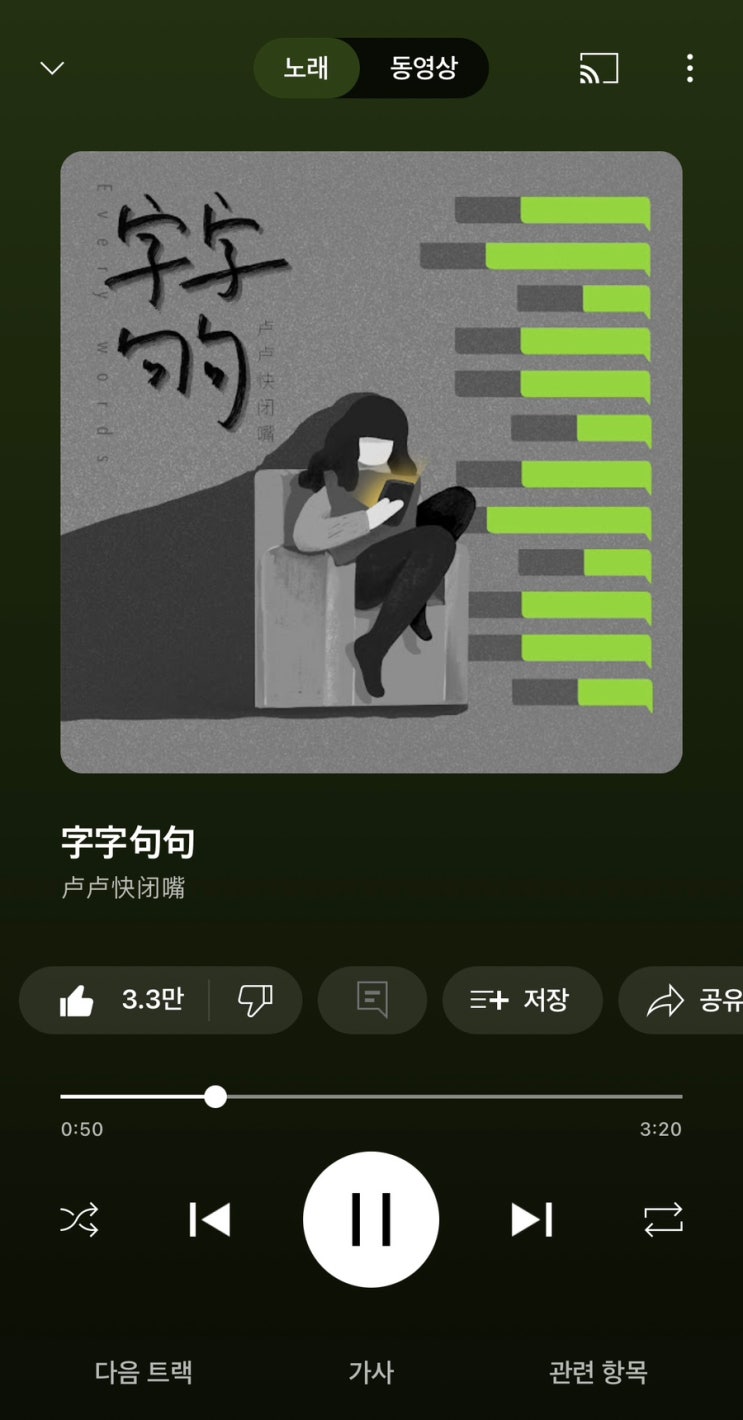Toggle repeat mode
The height and width of the screenshot is (1420, 743).
663,1219
